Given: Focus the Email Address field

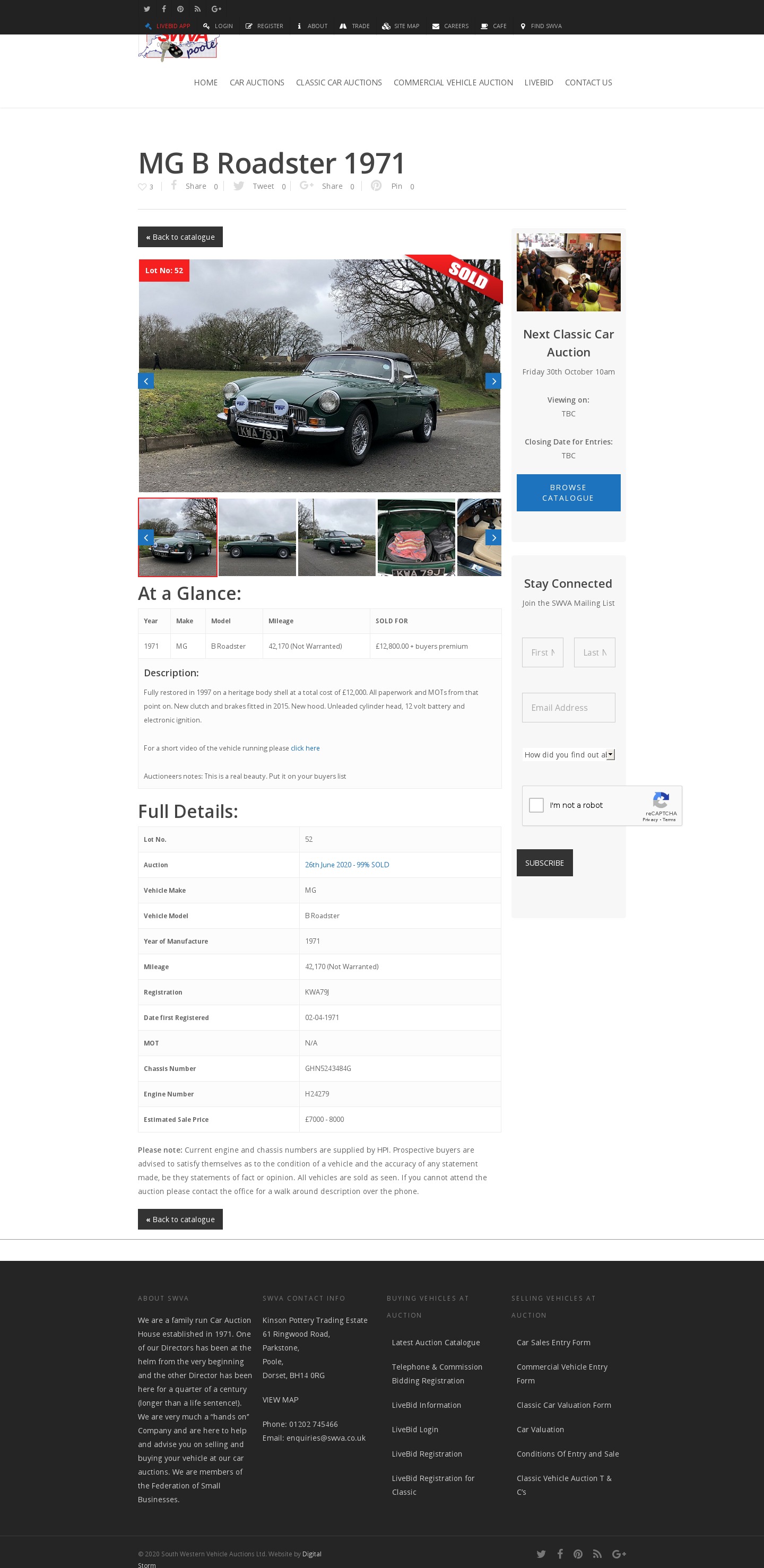Looking at the screenshot, I should (568, 707).
